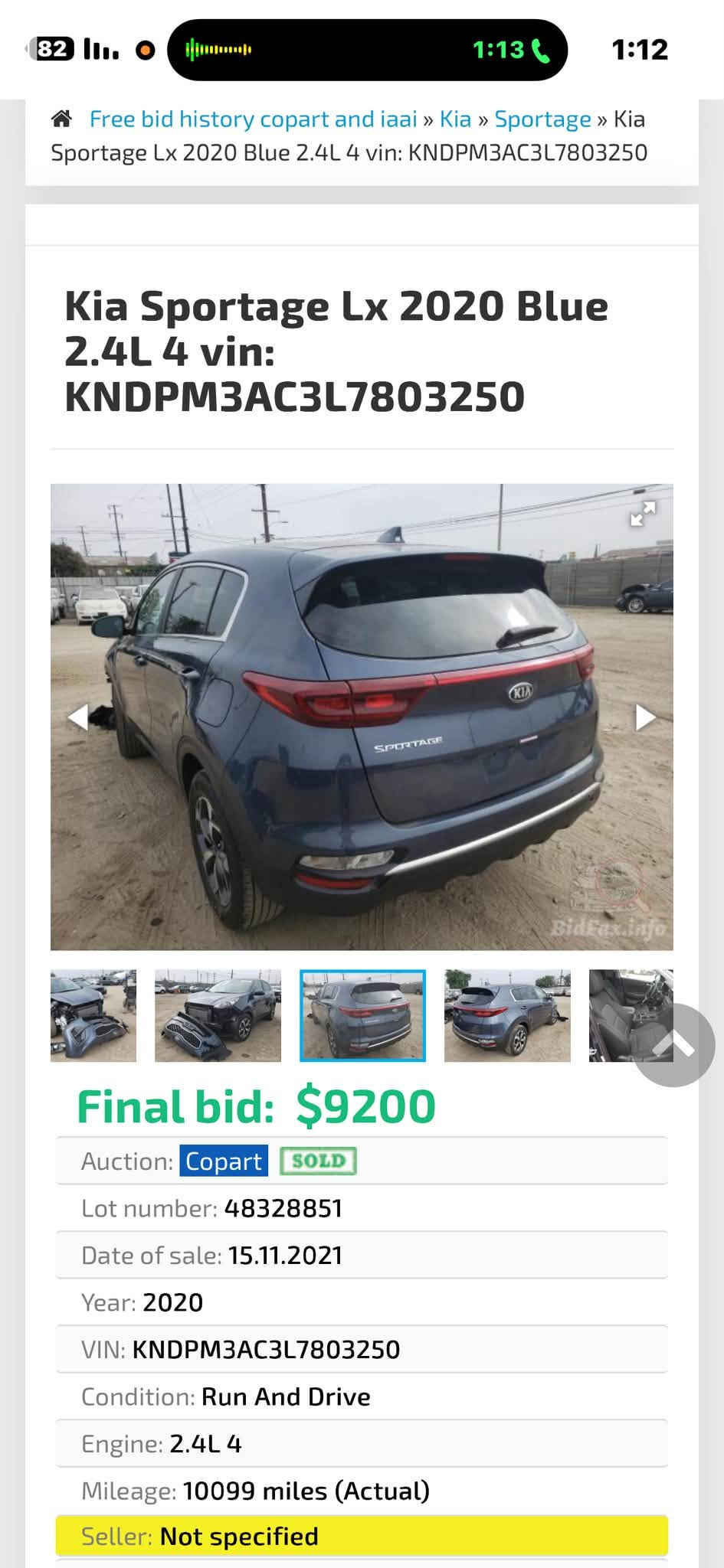Return to the ongoing call pill

367,51
